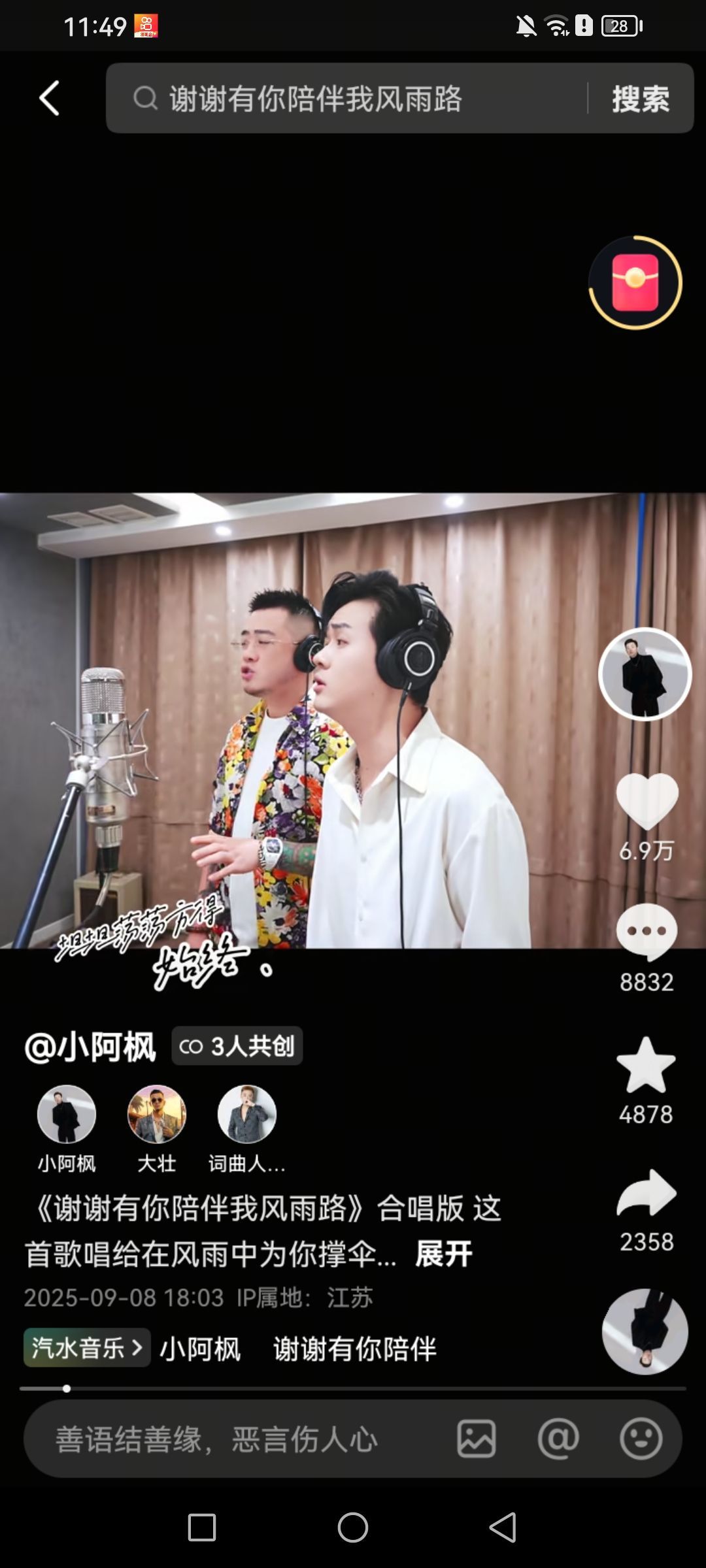
Task: Add the video to favorites with the star
Action: (646, 1066)
